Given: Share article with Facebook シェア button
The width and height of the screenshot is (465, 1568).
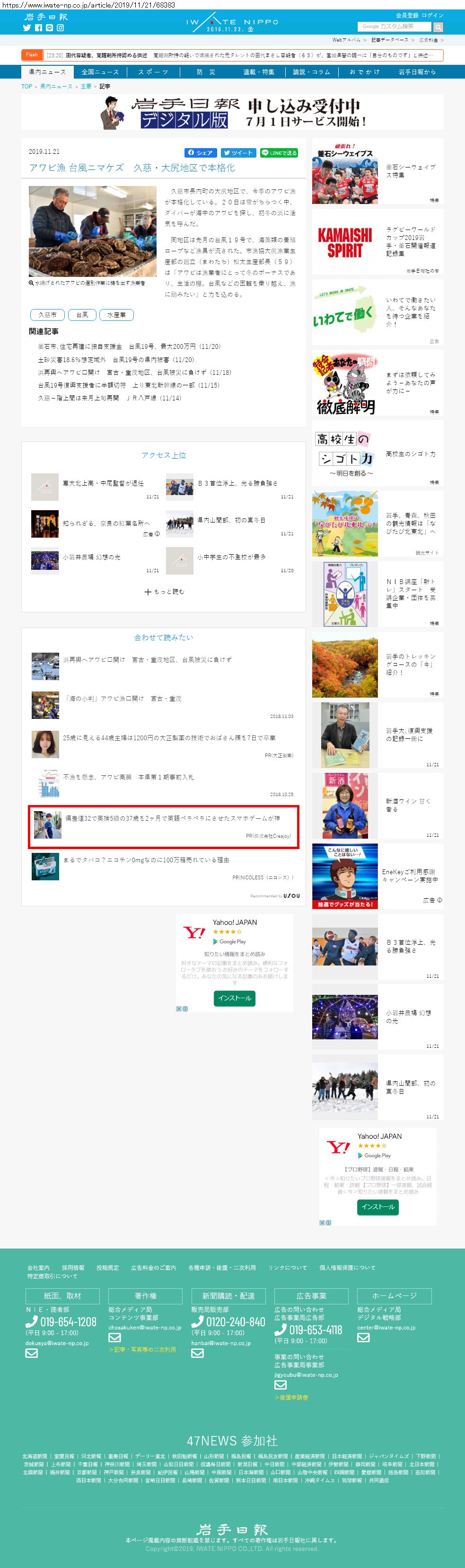Looking at the screenshot, I should pos(200,153).
